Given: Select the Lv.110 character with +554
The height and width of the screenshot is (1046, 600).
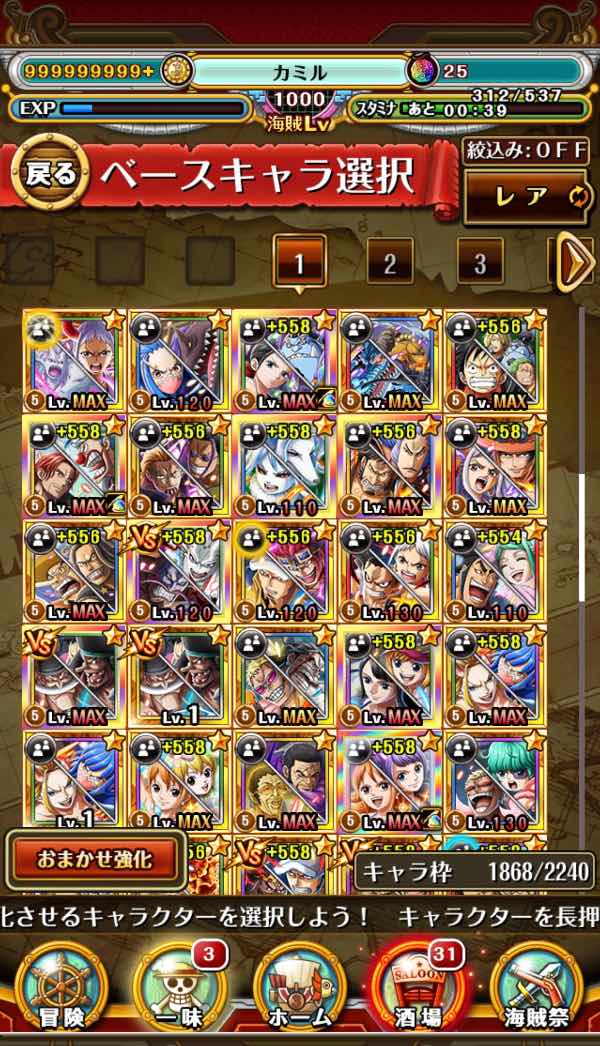Looking at the screenshot, I should coord(495,572).
